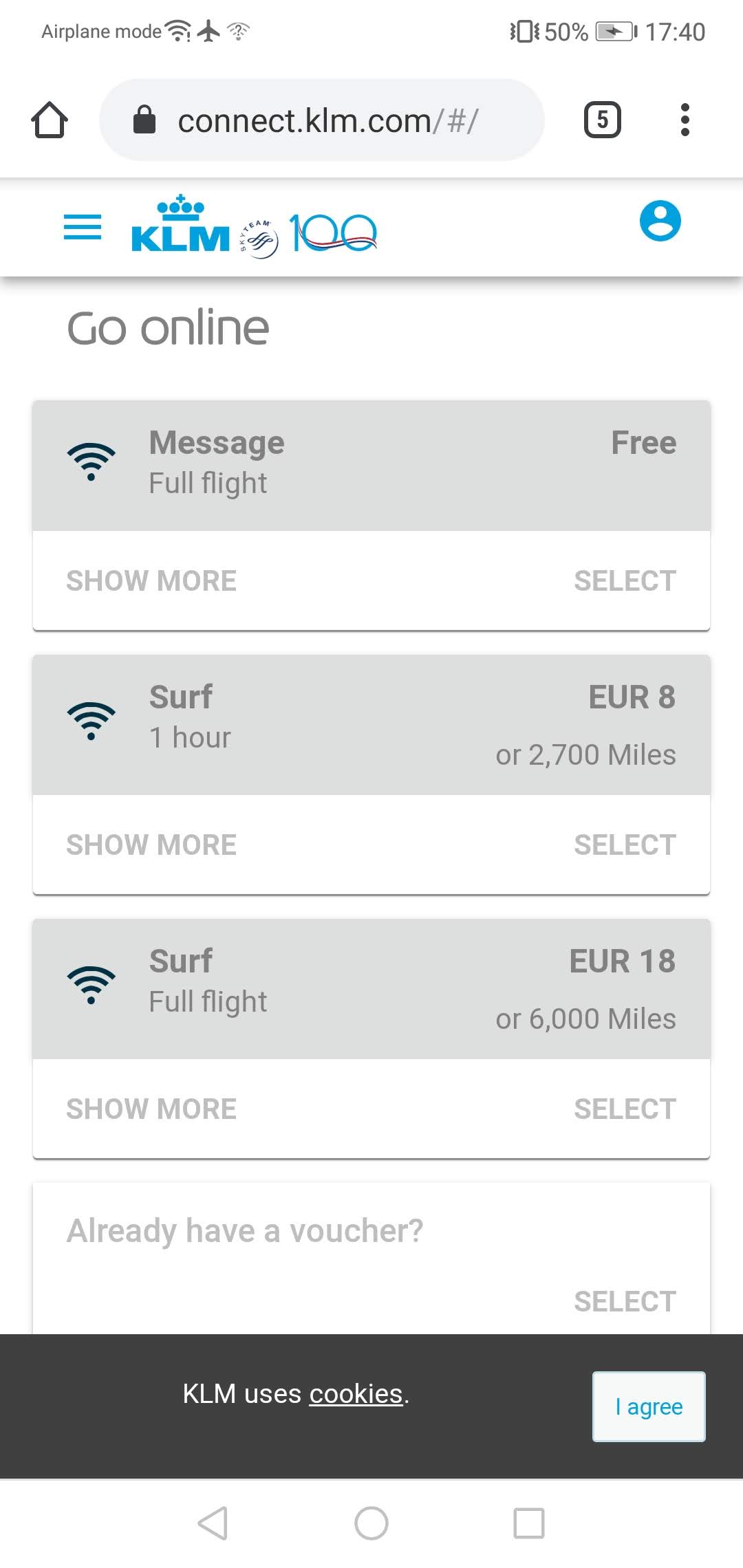Open the hamburger menu

coord(82,227)
